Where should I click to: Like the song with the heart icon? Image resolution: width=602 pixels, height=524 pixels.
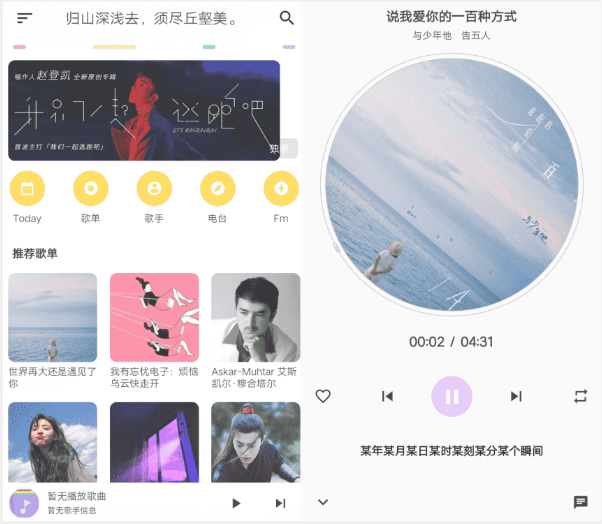click(x=323, y=396)
